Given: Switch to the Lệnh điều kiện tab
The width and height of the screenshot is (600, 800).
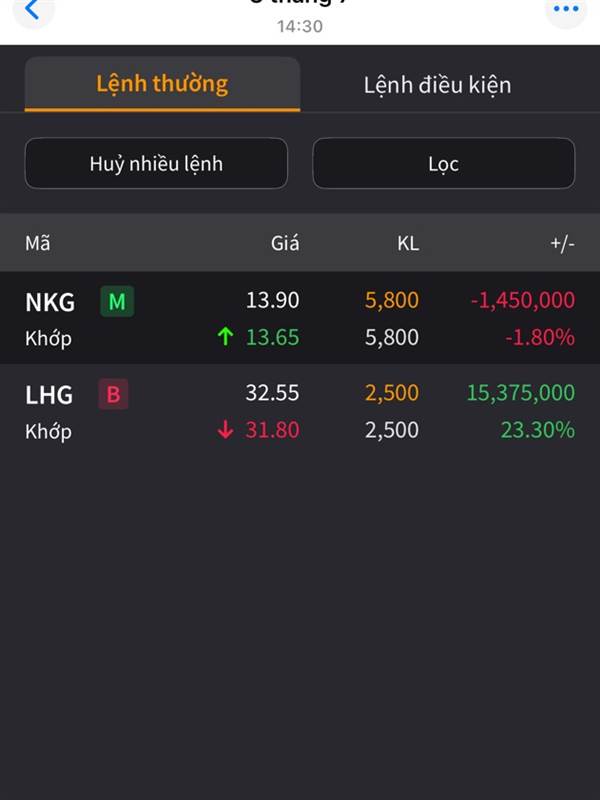Looking at the screenshot, I should click(437, 85).
